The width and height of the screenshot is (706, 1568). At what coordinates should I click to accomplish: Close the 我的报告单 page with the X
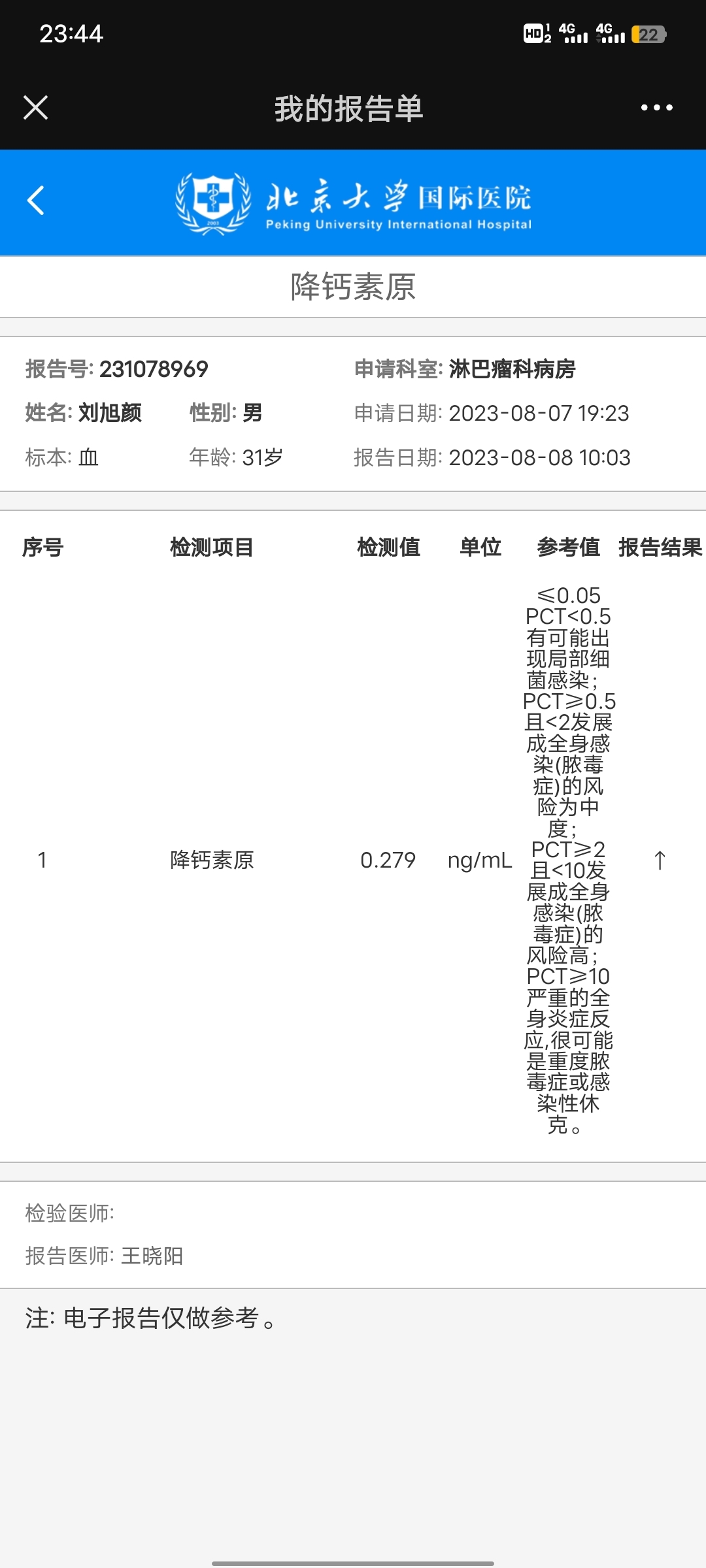36,108
